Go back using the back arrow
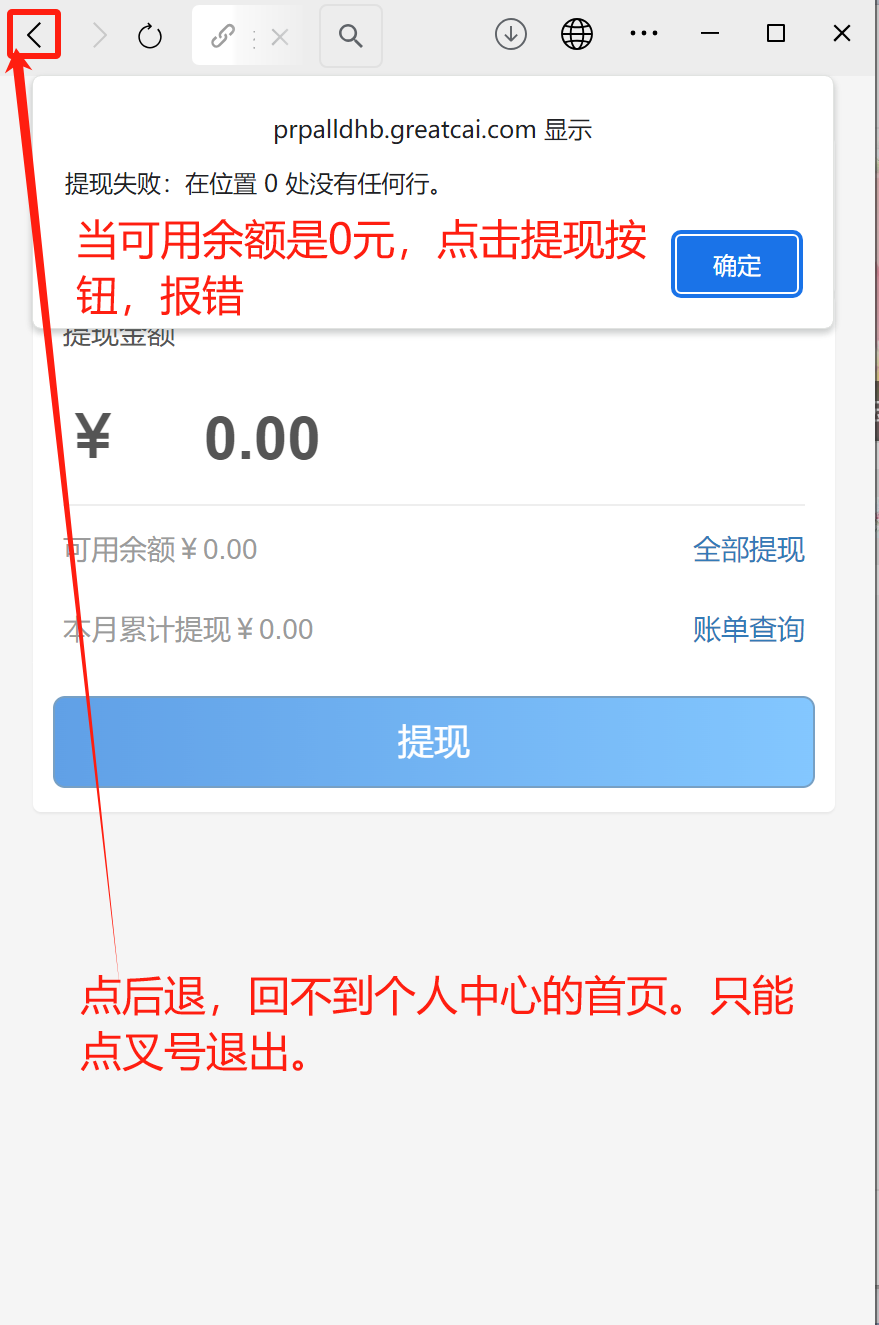The height and width of the screenshot is (1325, 879). point(34,35)
